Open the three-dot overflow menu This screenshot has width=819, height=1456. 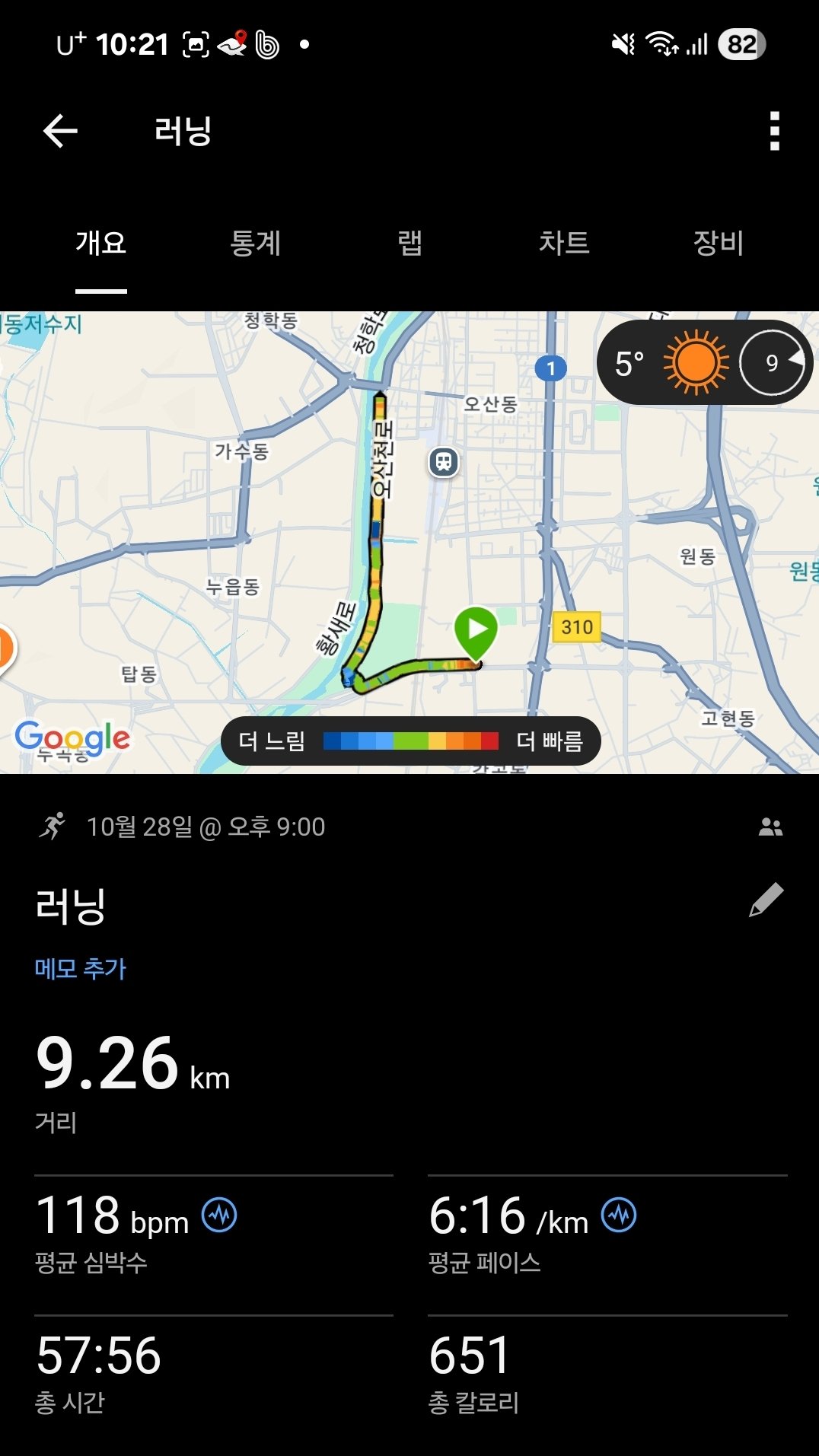(x=775, y=129)
